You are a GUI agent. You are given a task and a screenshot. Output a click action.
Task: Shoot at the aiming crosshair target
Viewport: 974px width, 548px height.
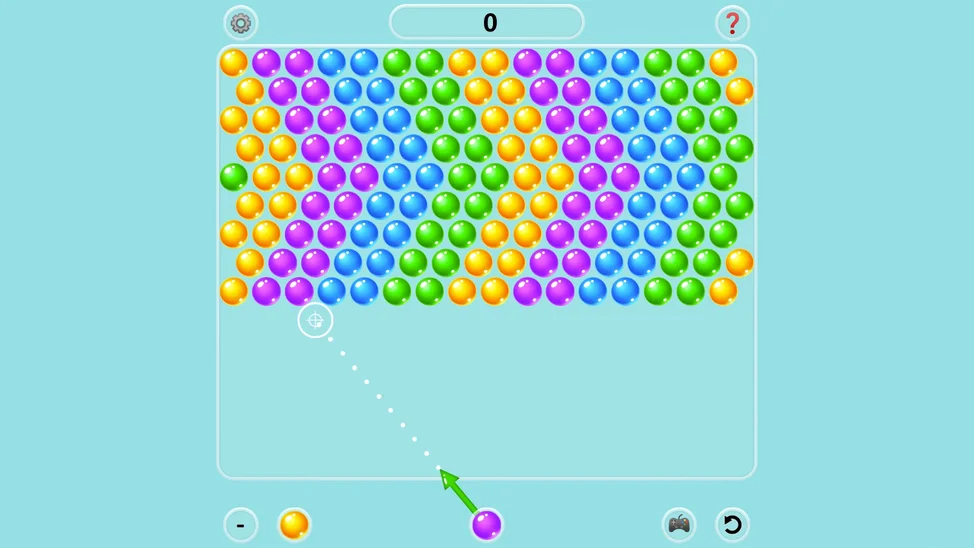click(x=315, y=320)
